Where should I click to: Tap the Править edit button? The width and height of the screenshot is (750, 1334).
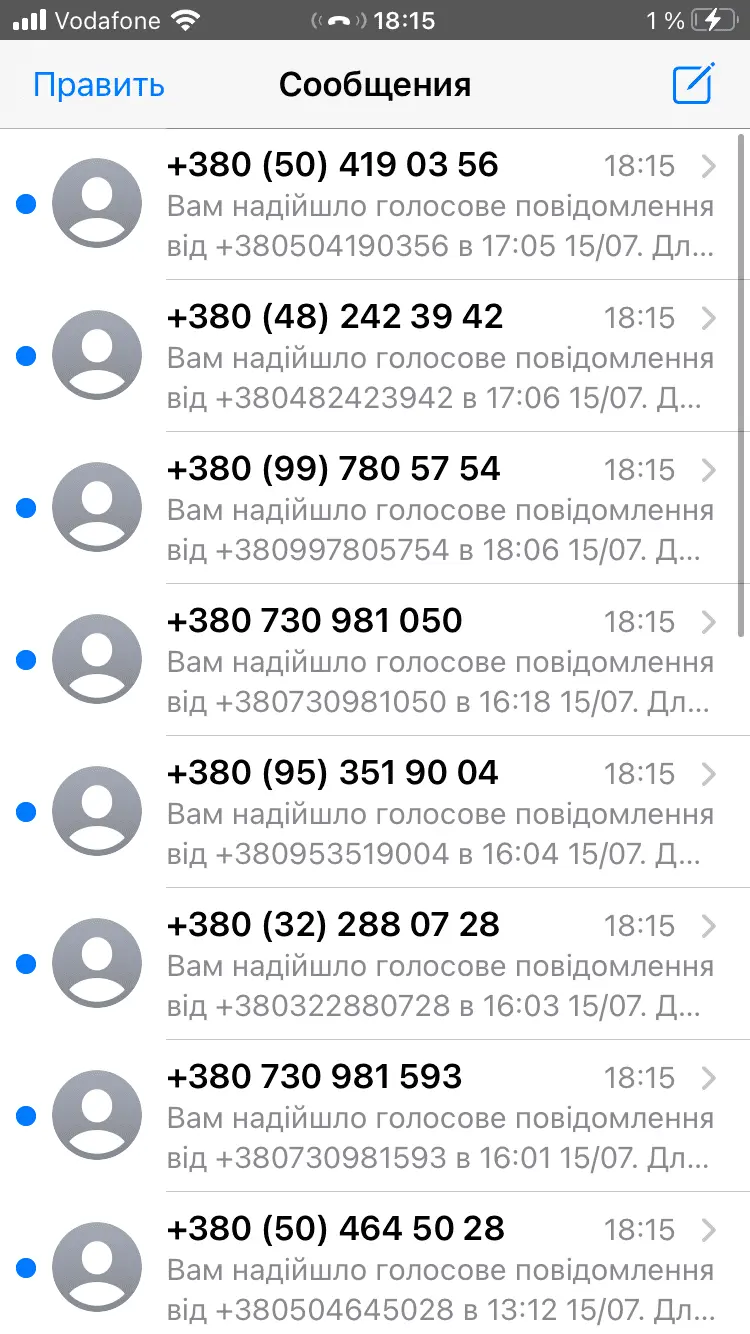click(x=98, y=85)
